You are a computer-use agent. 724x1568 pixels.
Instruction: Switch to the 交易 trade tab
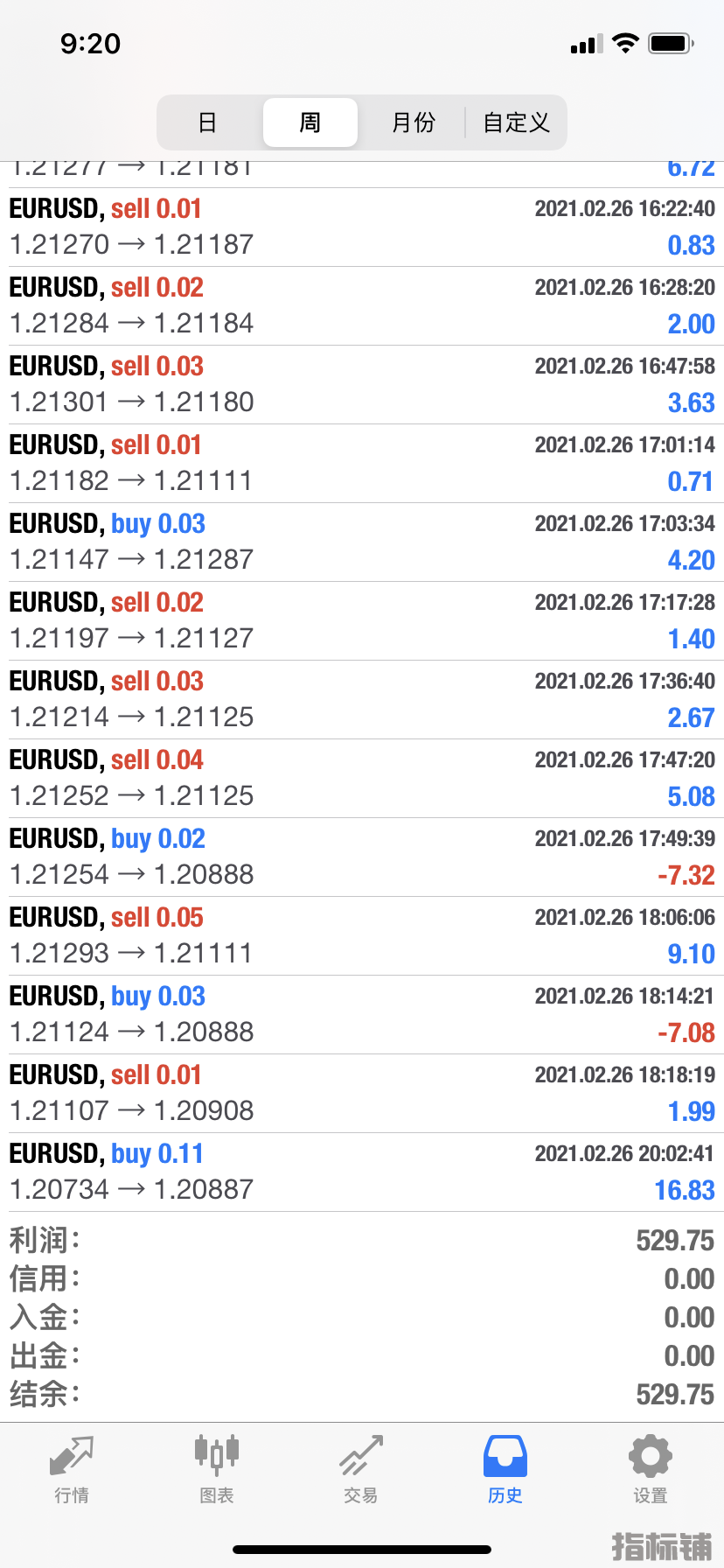click(361, 1470)
